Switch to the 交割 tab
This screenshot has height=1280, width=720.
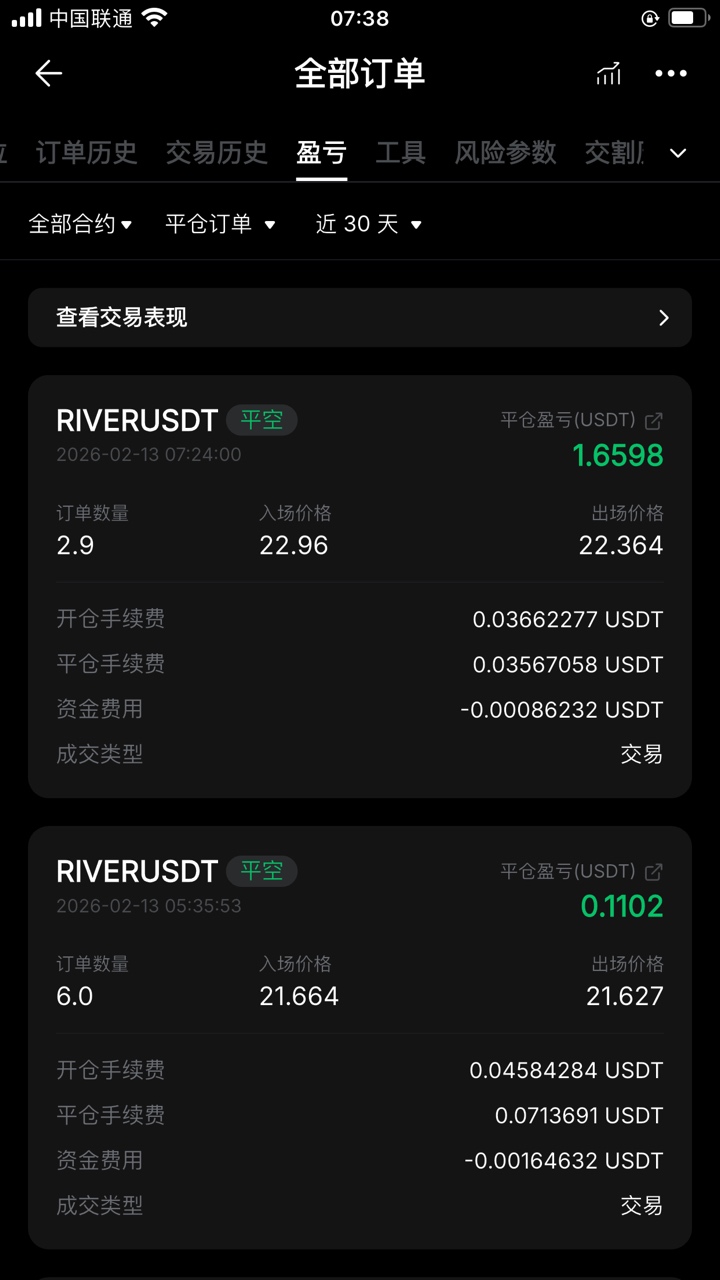[x=614, y=153]
